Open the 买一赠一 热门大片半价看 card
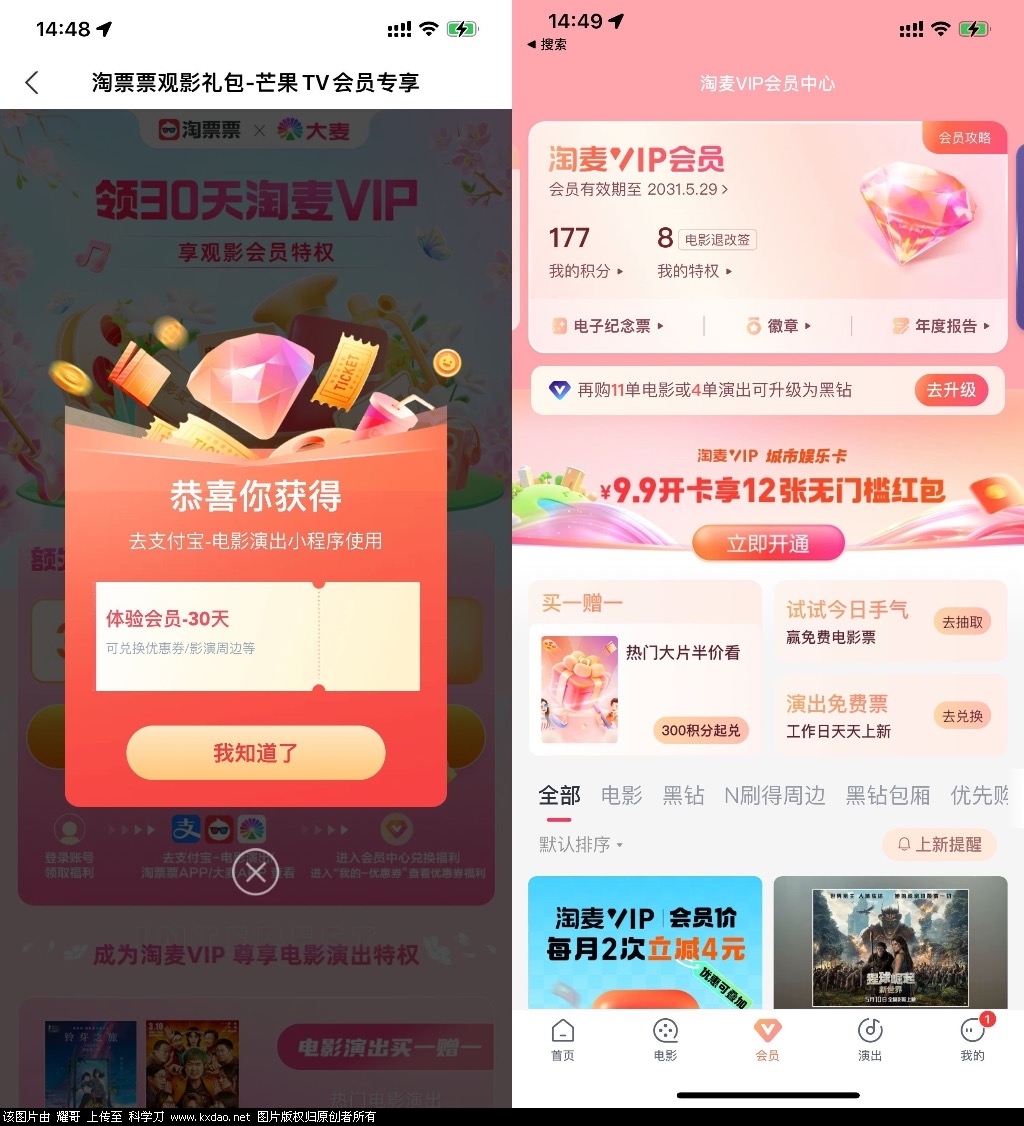 click(644, 668)
